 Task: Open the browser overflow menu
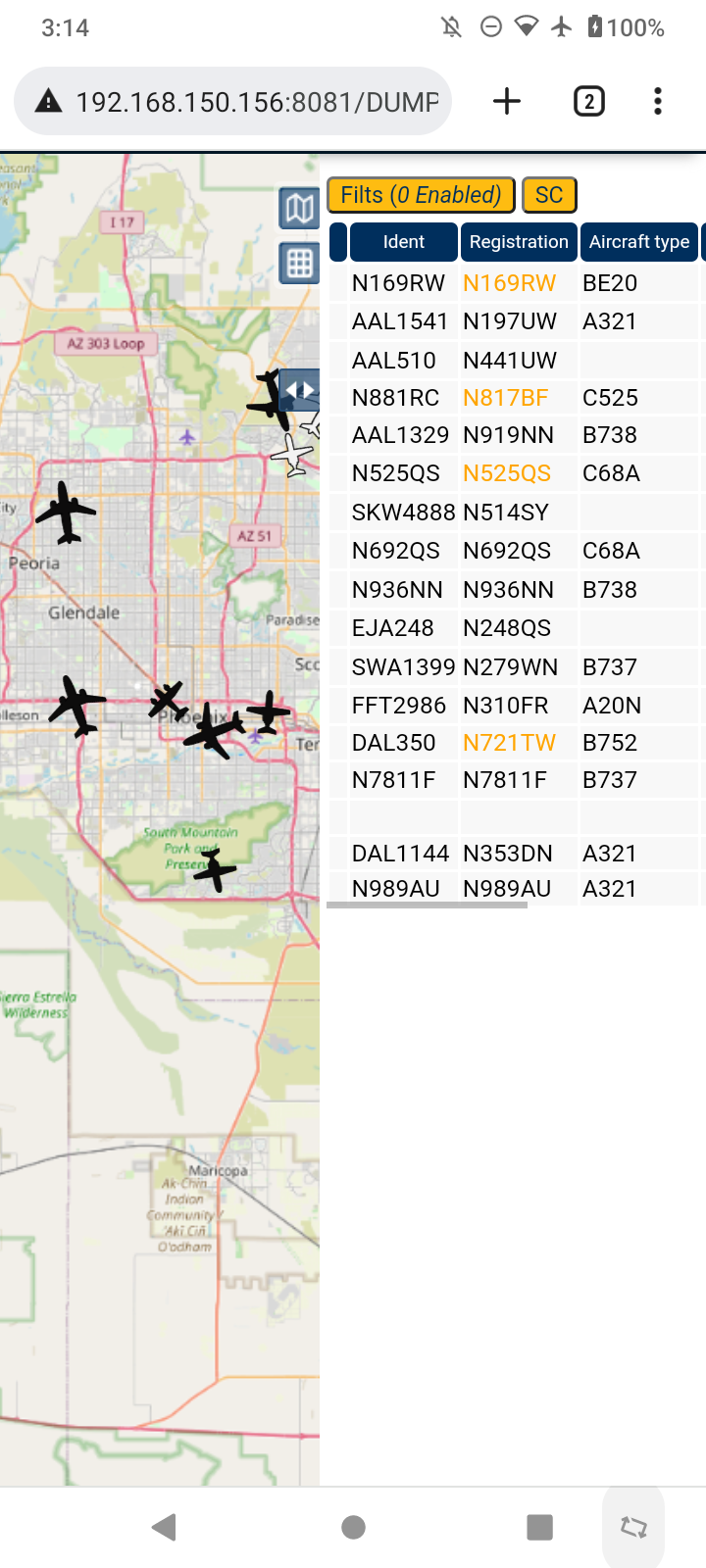658,101
